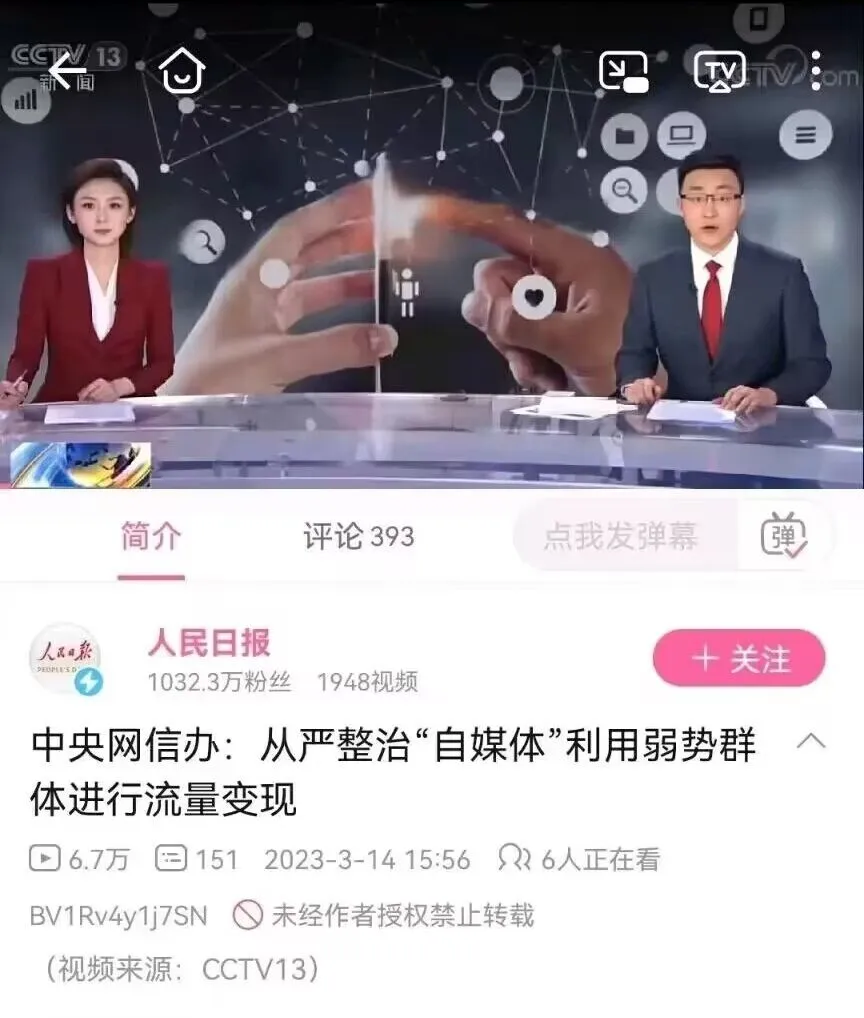Open the 人民日报 uploader profile
This screenshot has width=864, height=1018.
coord(209,643)
